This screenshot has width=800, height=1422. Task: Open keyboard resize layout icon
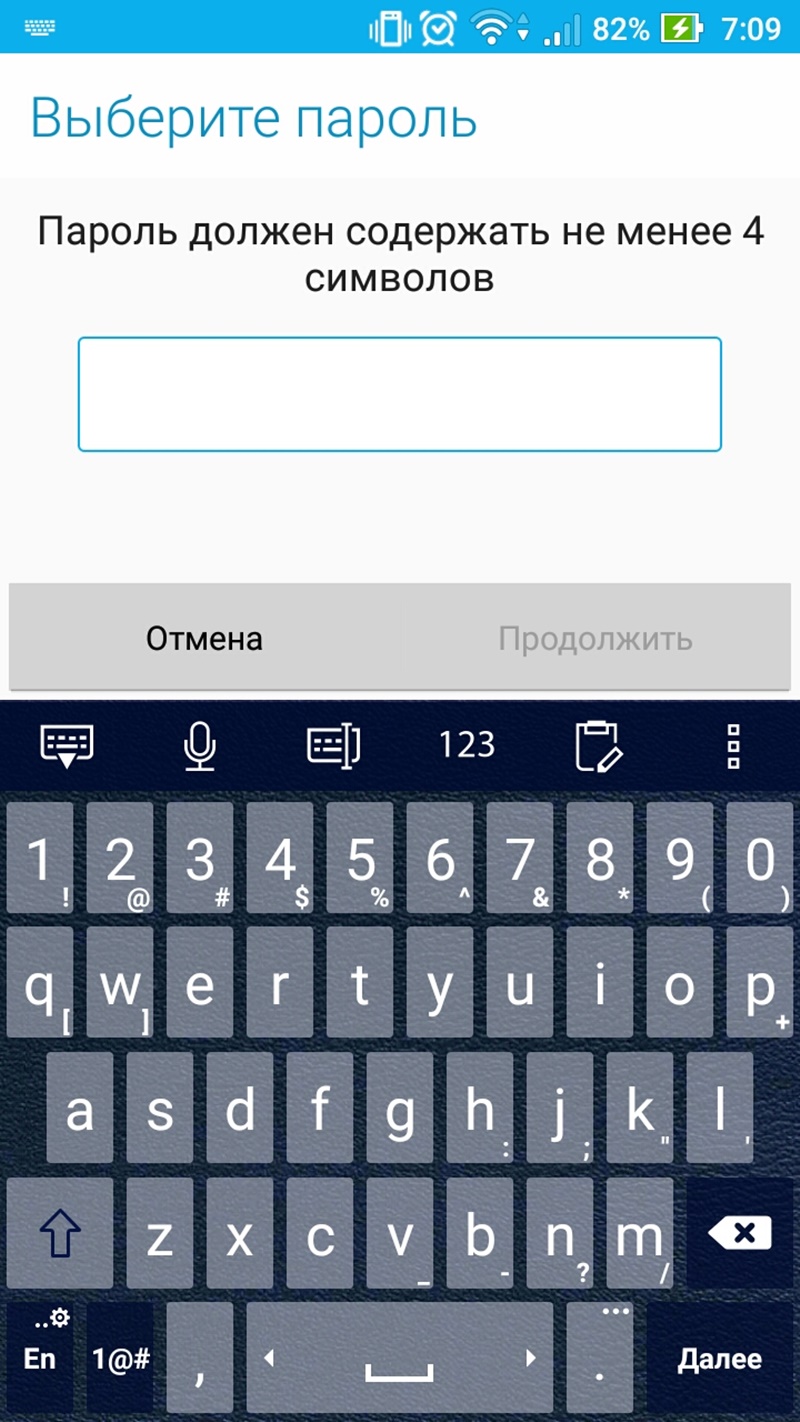(x=334, y=746)
